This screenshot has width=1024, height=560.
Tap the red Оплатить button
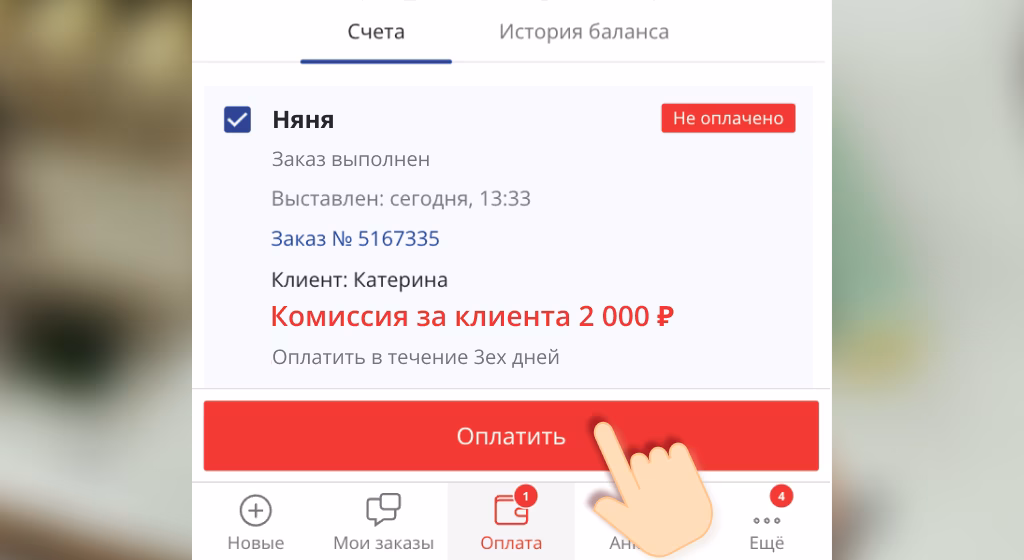click(x=511, y=436)
